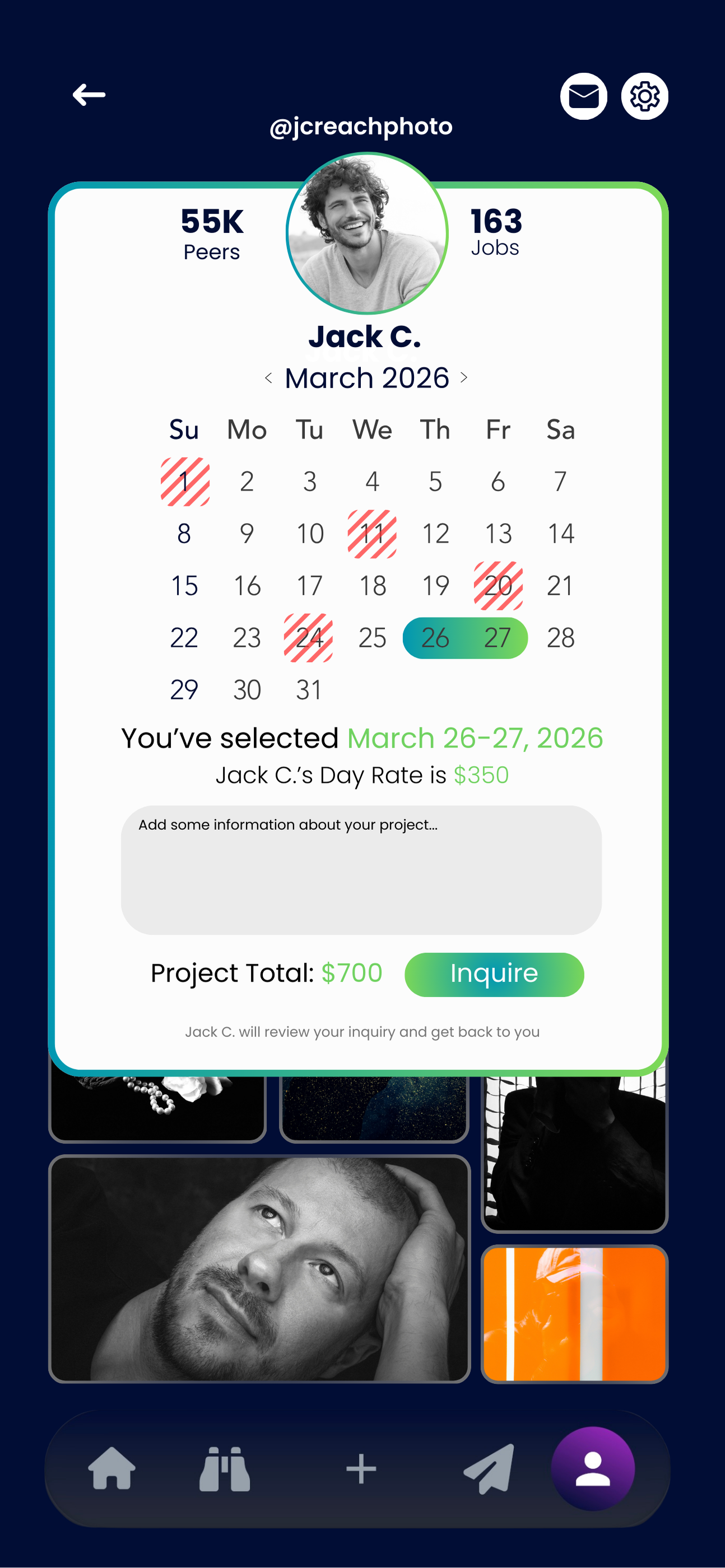725x1568 pixels.
Task: Choose March 12 on the calendar
Action: pyautogui.click(x=435, y=534)
